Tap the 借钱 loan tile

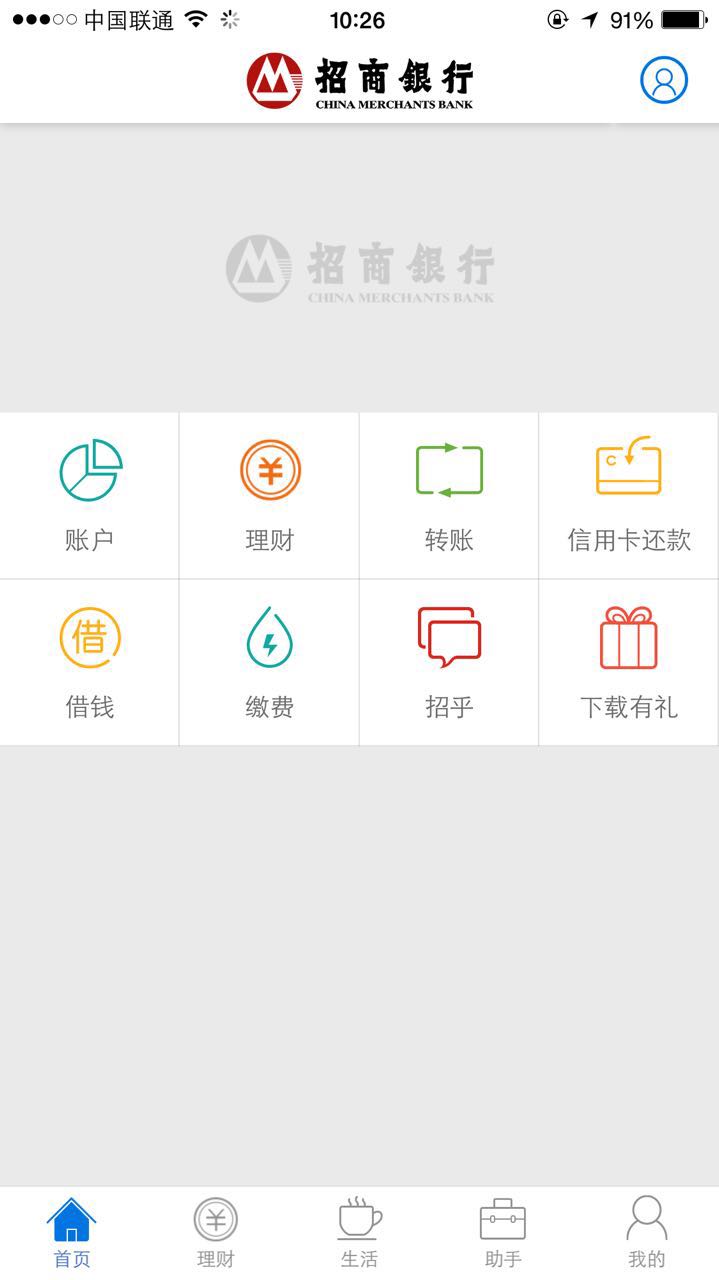pyautogui.click(x=90, y=662)
